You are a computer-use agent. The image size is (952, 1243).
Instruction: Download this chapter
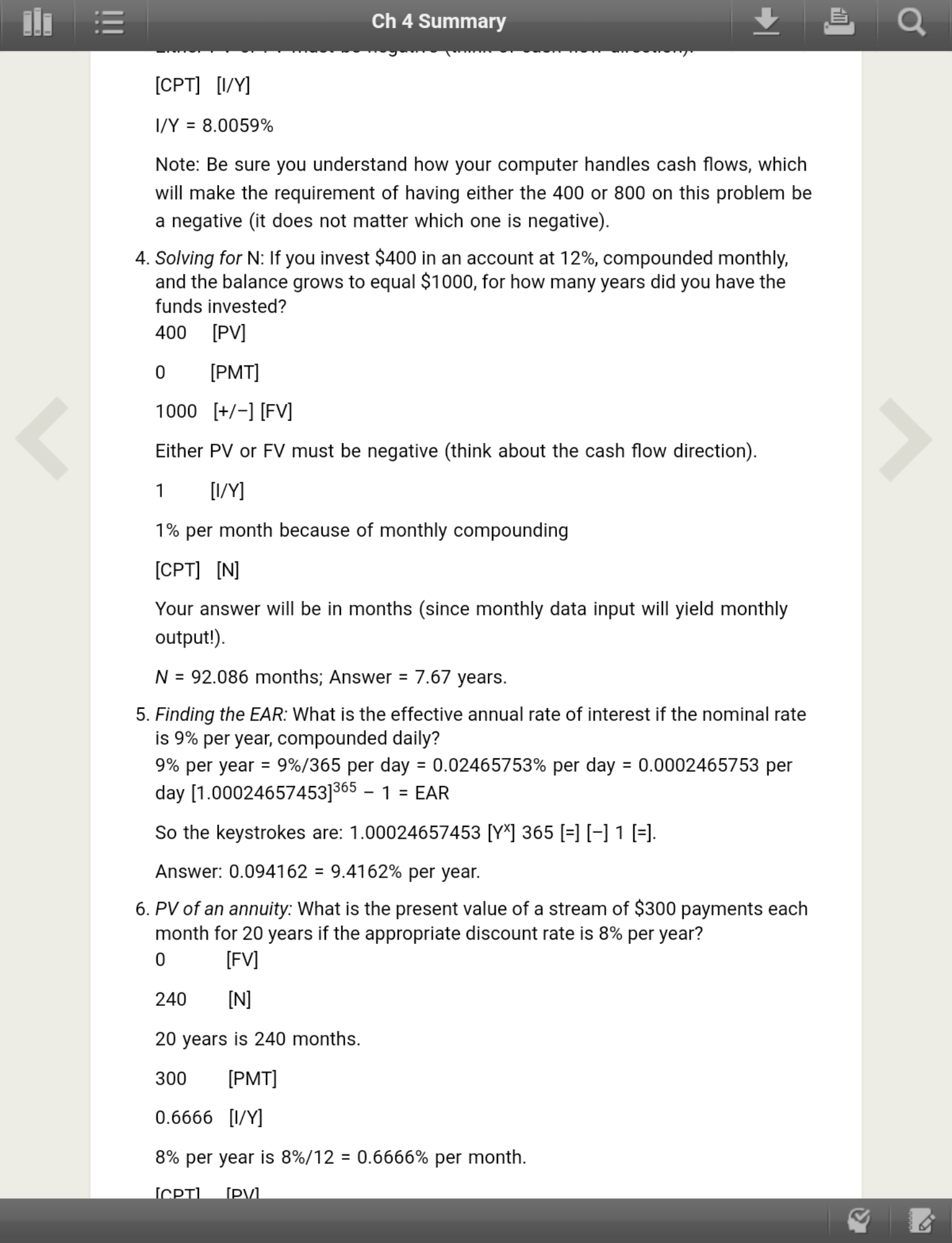(x=766, y=22)
